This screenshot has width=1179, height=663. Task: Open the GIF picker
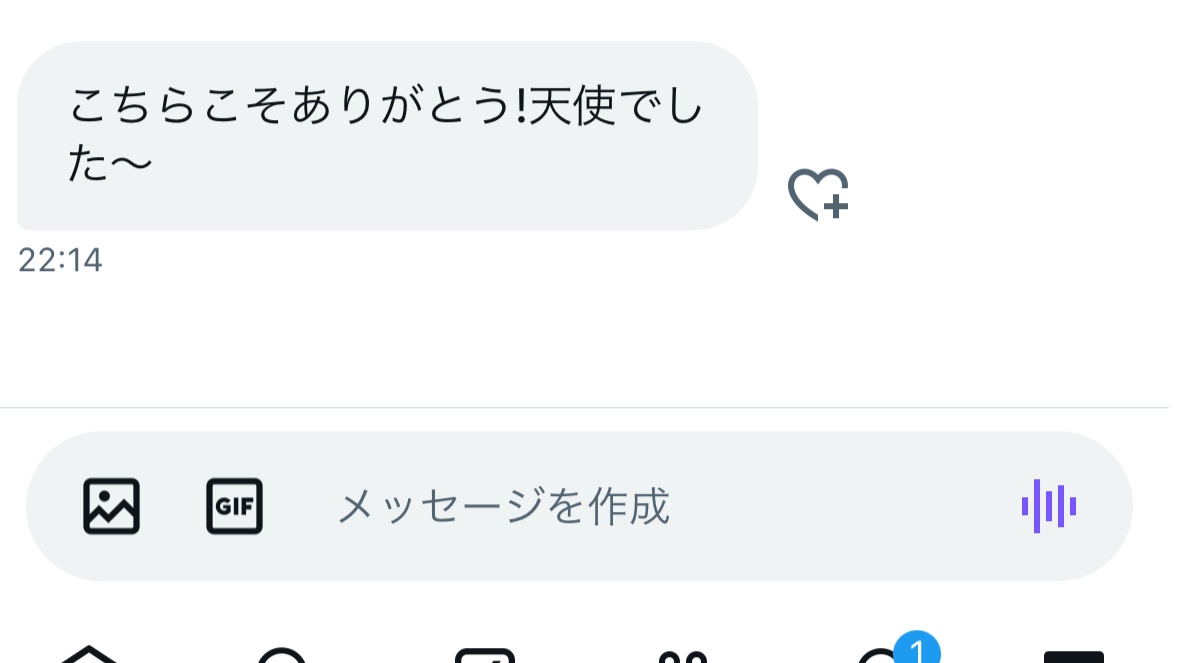click(x=234, y=506)
